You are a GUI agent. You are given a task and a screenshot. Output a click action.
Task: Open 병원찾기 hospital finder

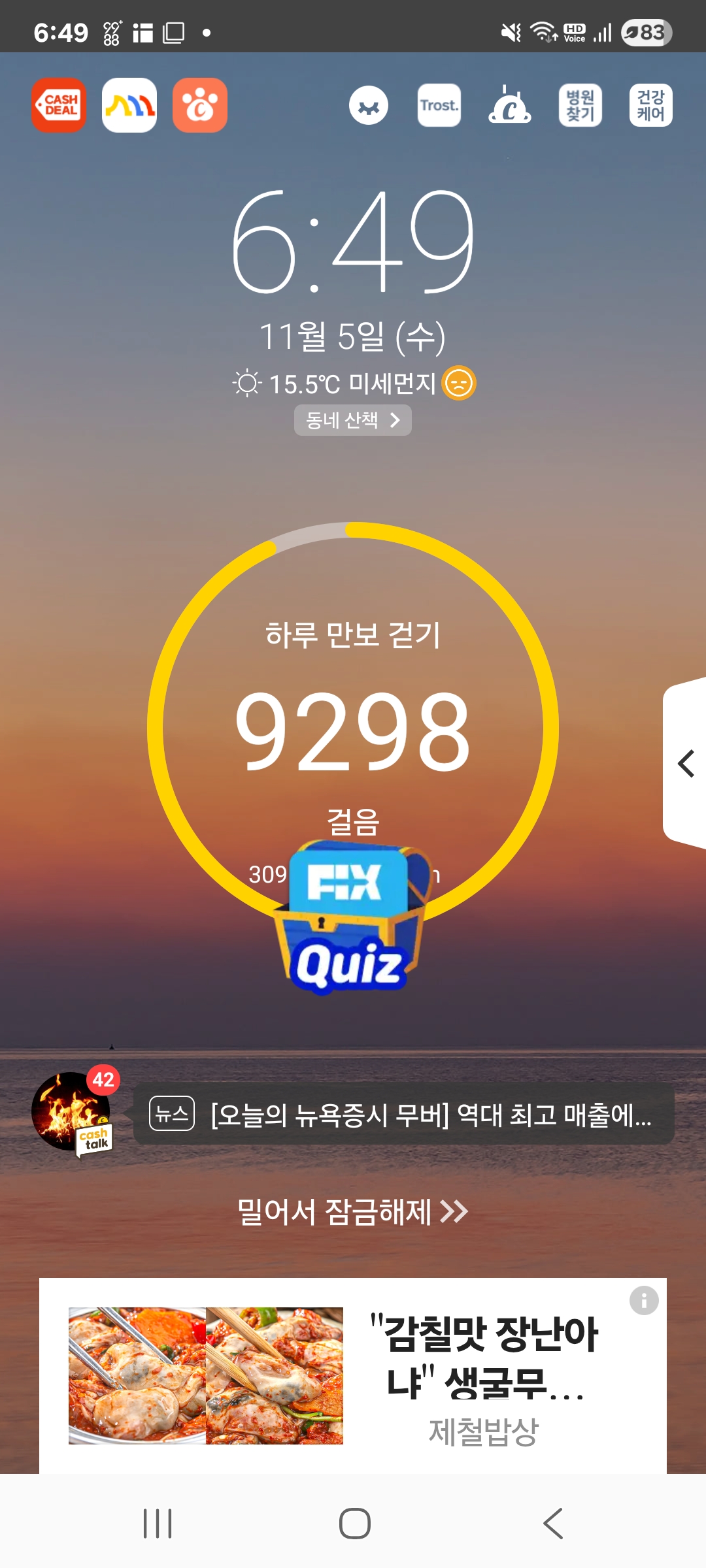(x=580, y=105)
